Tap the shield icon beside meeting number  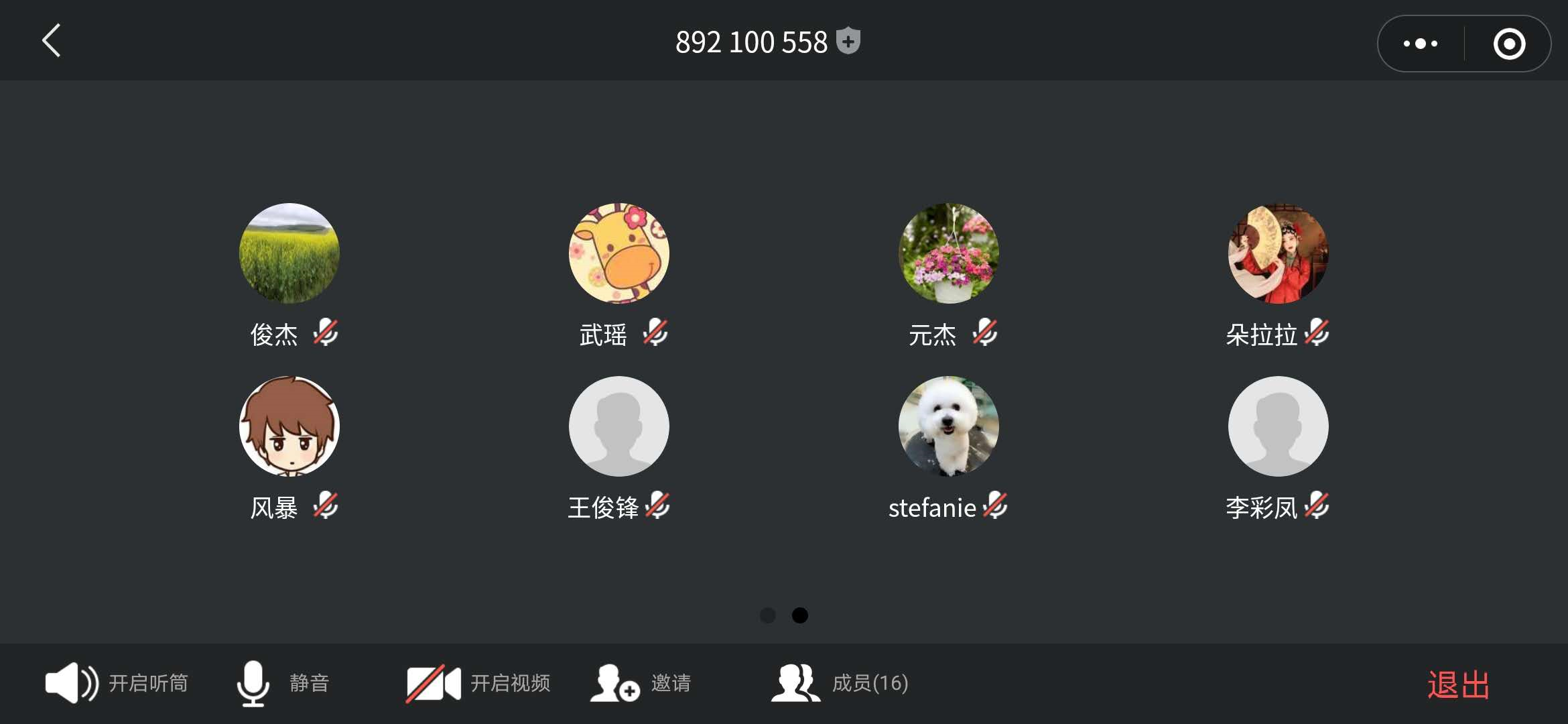click(848, 42)
